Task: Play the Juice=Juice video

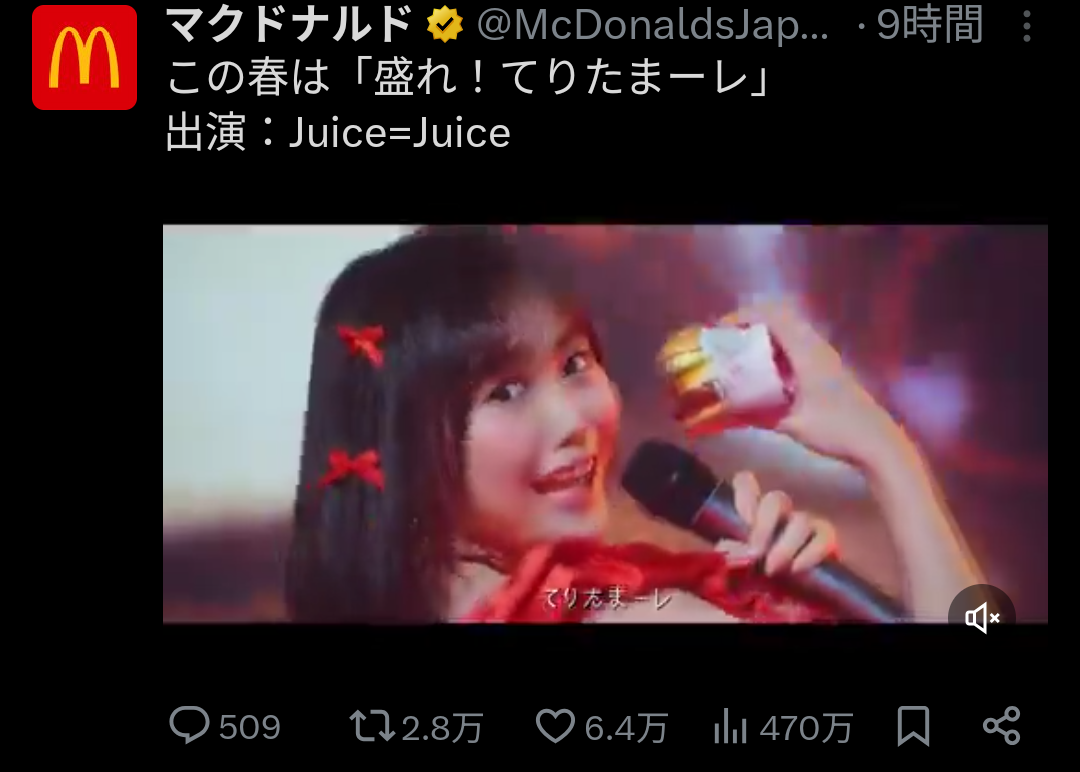Action: click(604, 423)
